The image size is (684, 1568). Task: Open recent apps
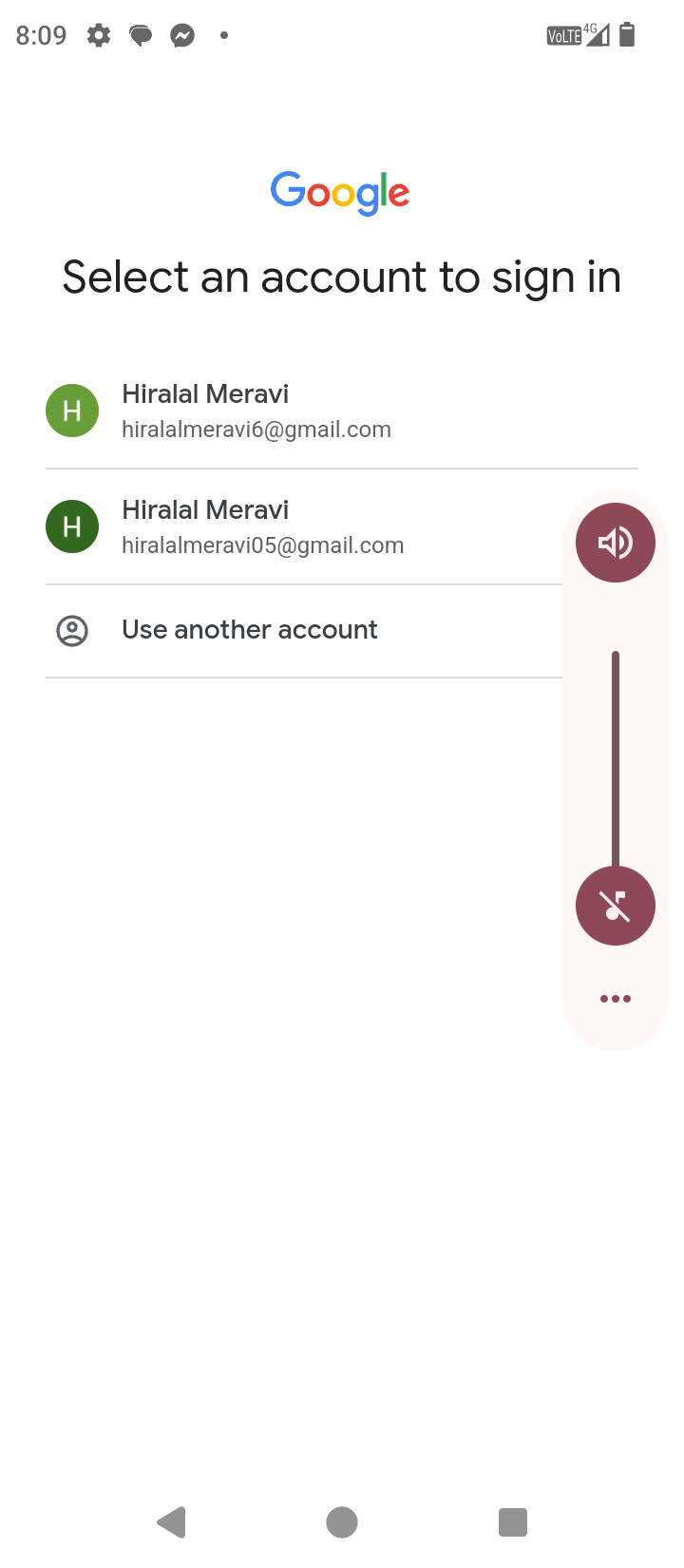click(x=513, y=1522)
